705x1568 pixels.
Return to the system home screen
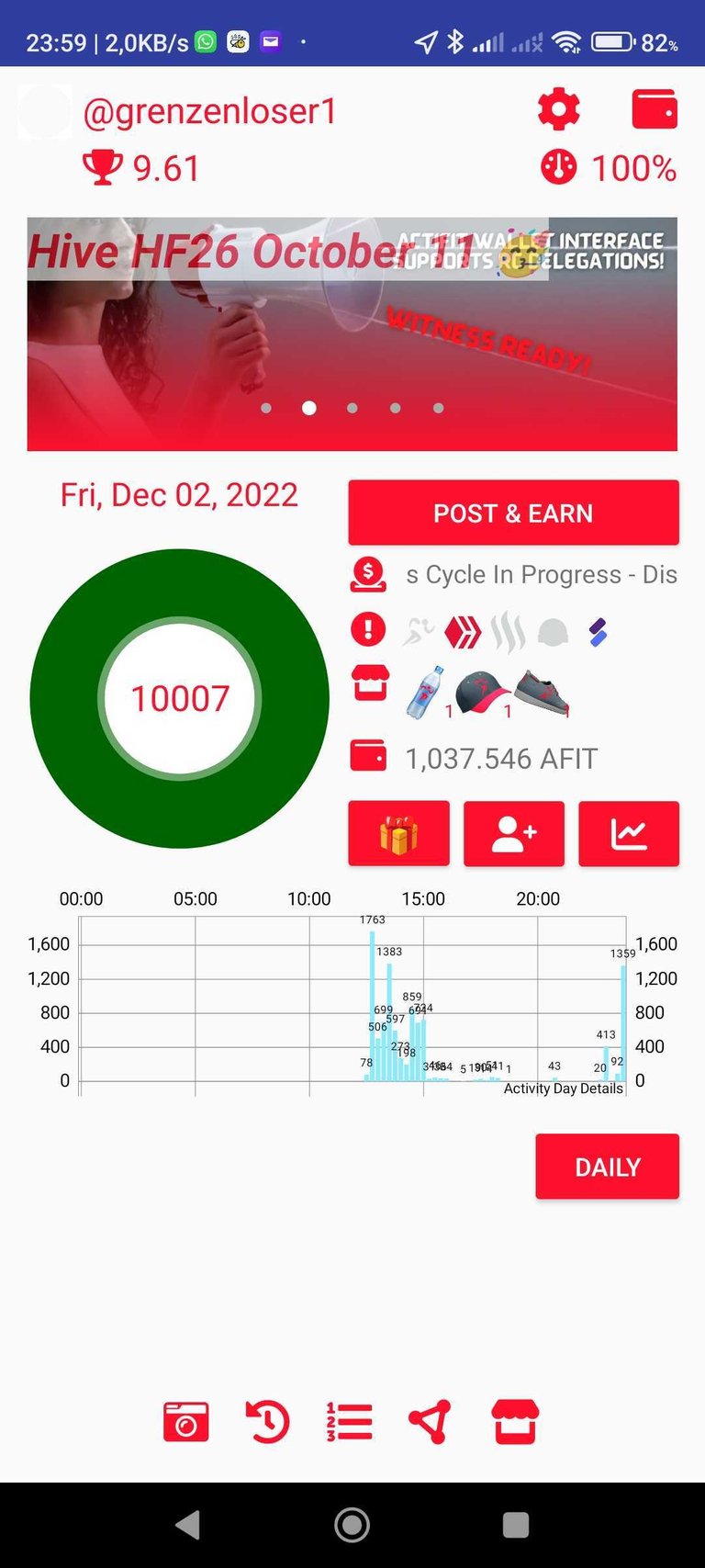click(x=352, y=1525)
